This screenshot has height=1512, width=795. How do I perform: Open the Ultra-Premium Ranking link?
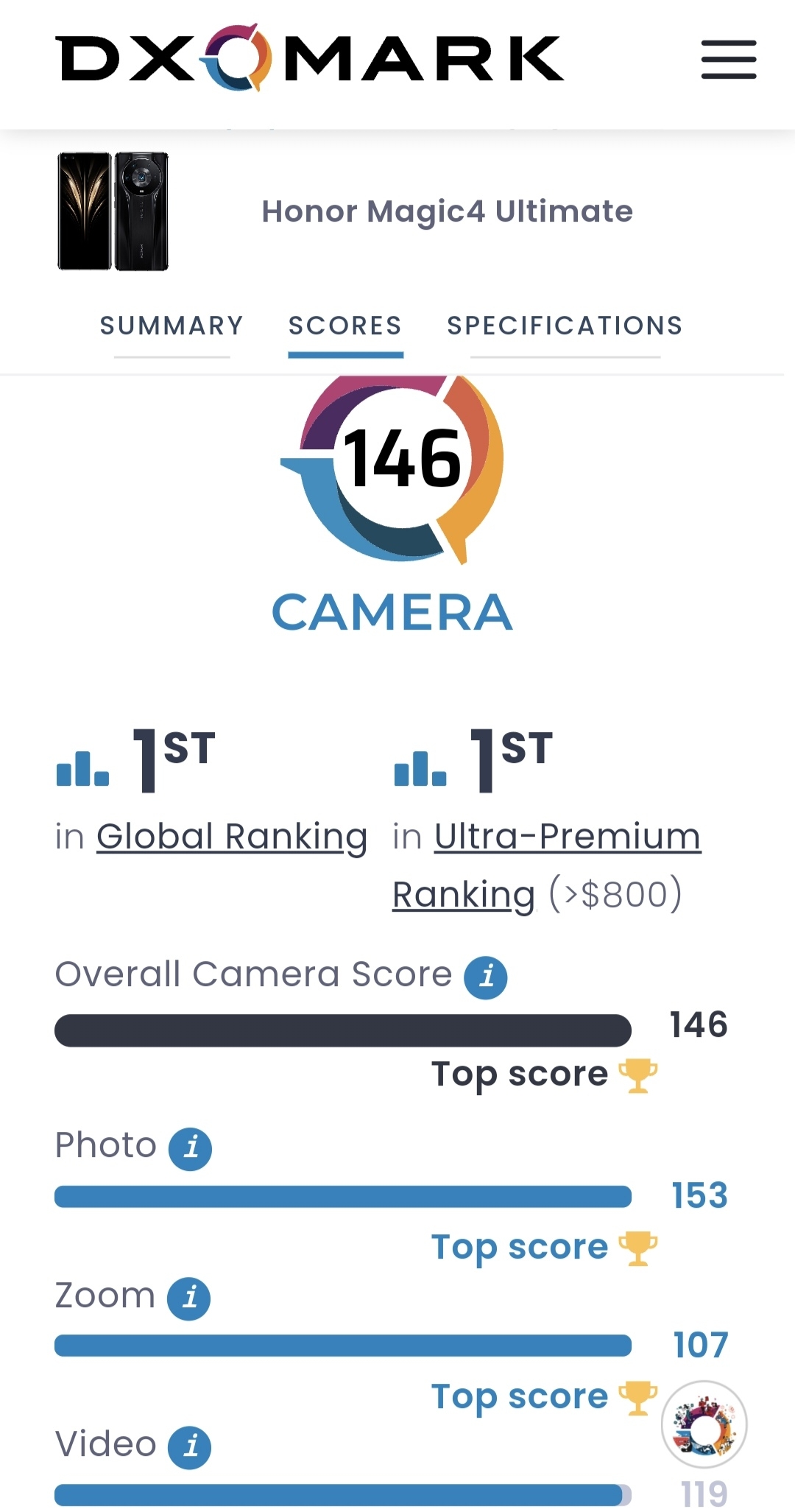[567, 837]
